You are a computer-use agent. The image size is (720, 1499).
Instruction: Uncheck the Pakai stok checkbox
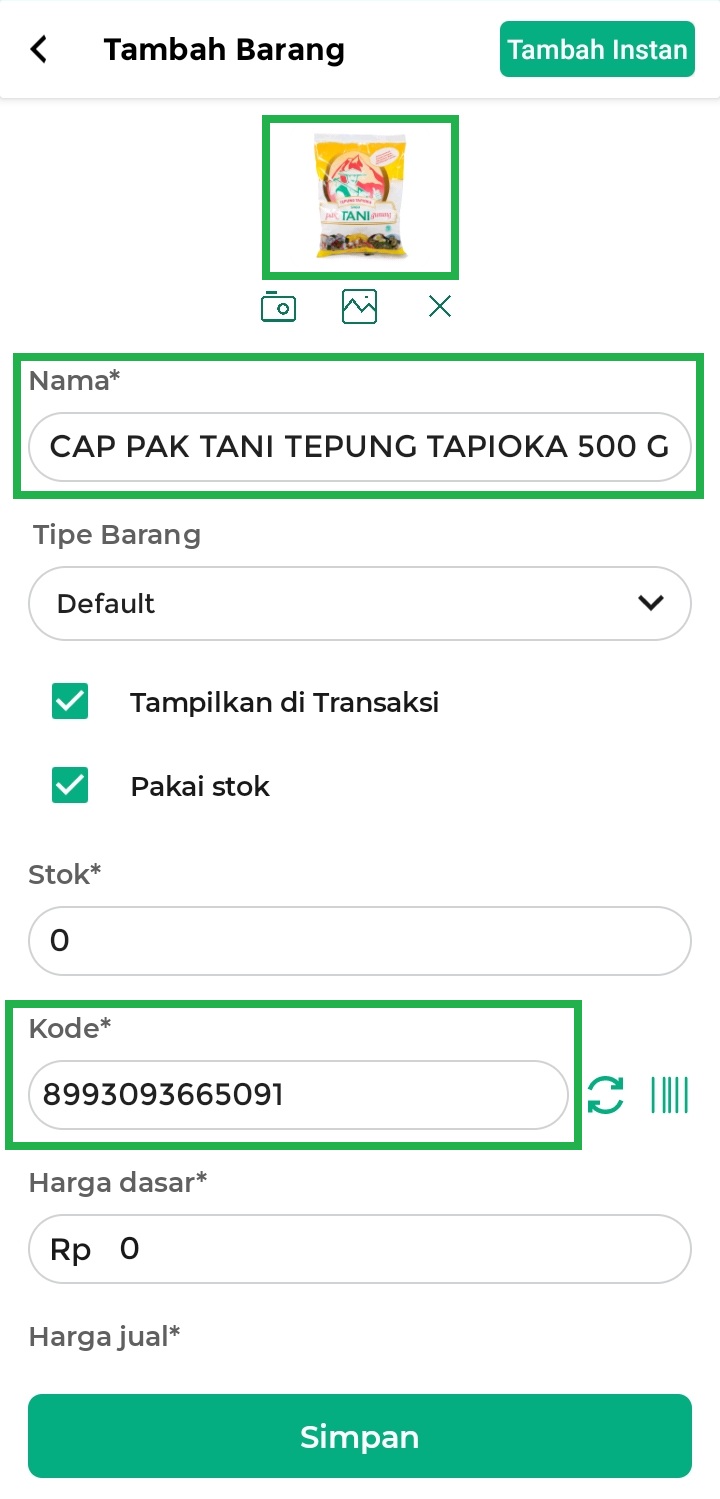[70, 786]
